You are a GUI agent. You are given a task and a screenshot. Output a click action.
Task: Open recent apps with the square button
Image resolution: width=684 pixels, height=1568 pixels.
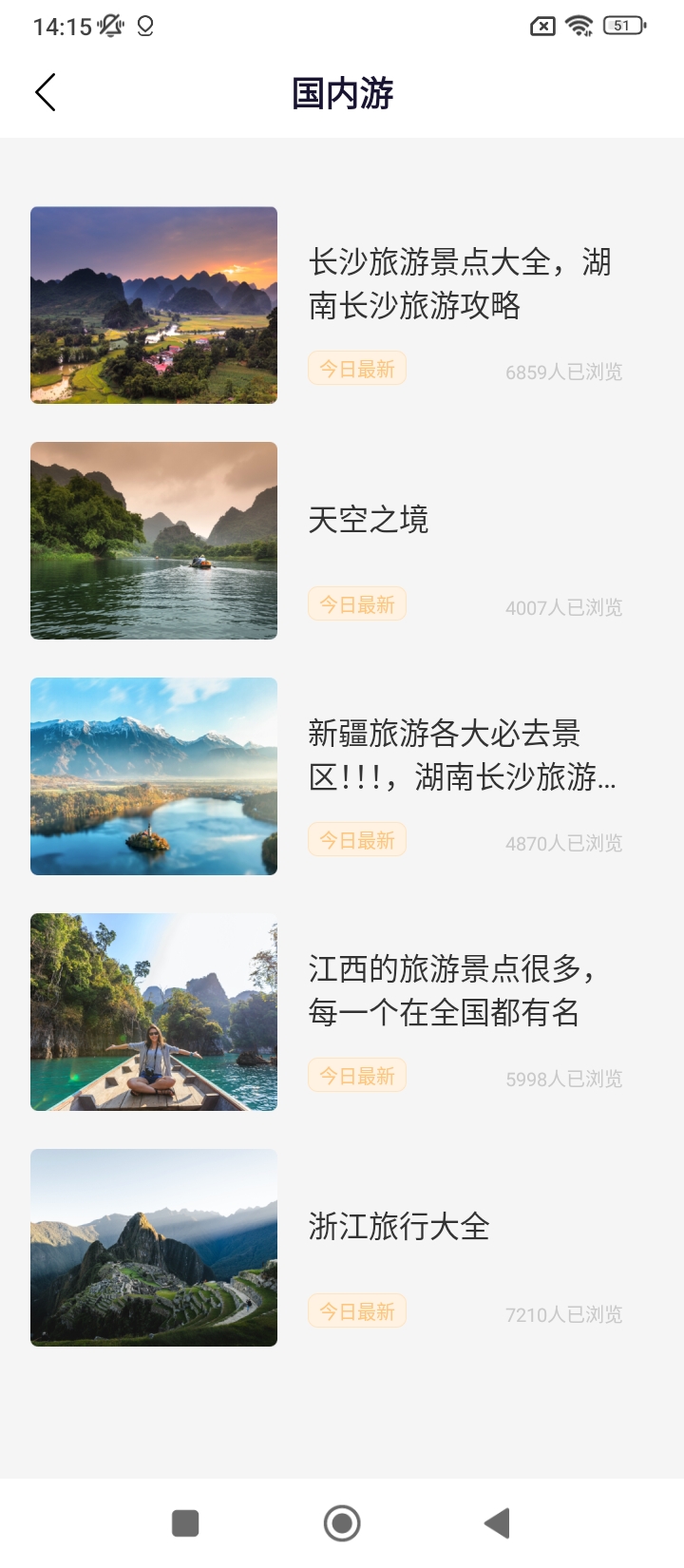click(185, 1523)
